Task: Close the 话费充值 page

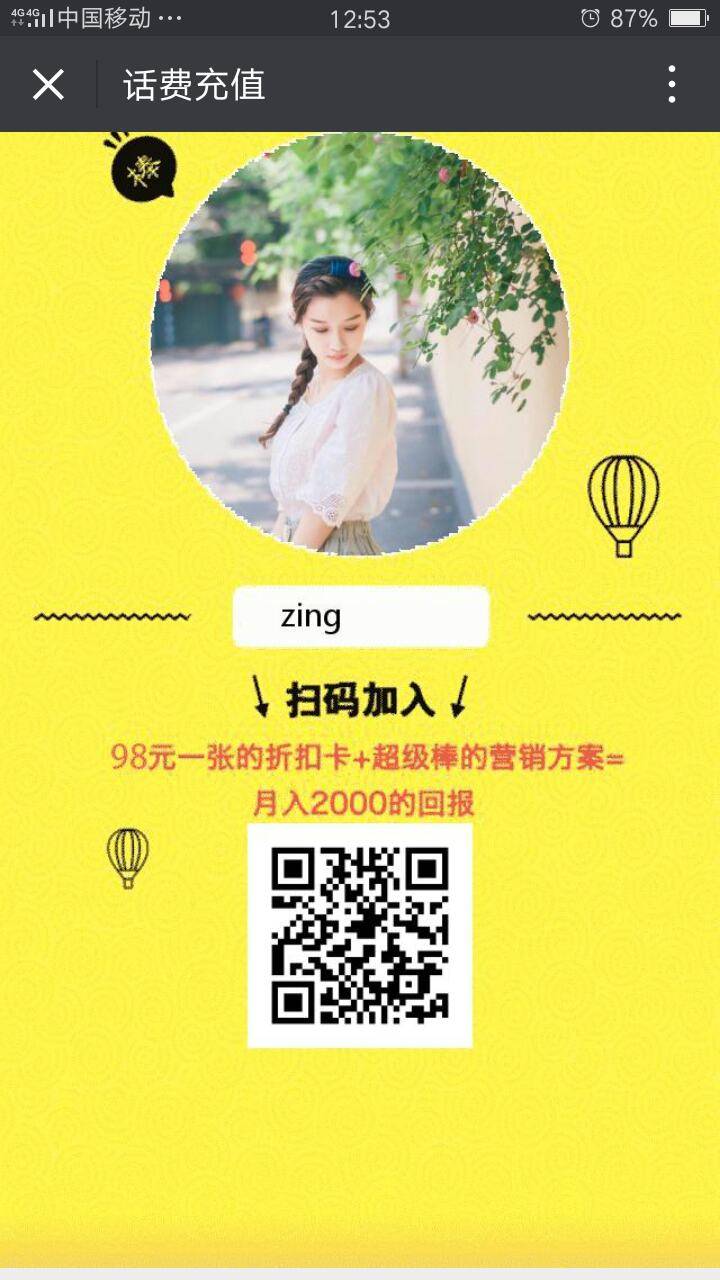Action: [x=48, y=85]
